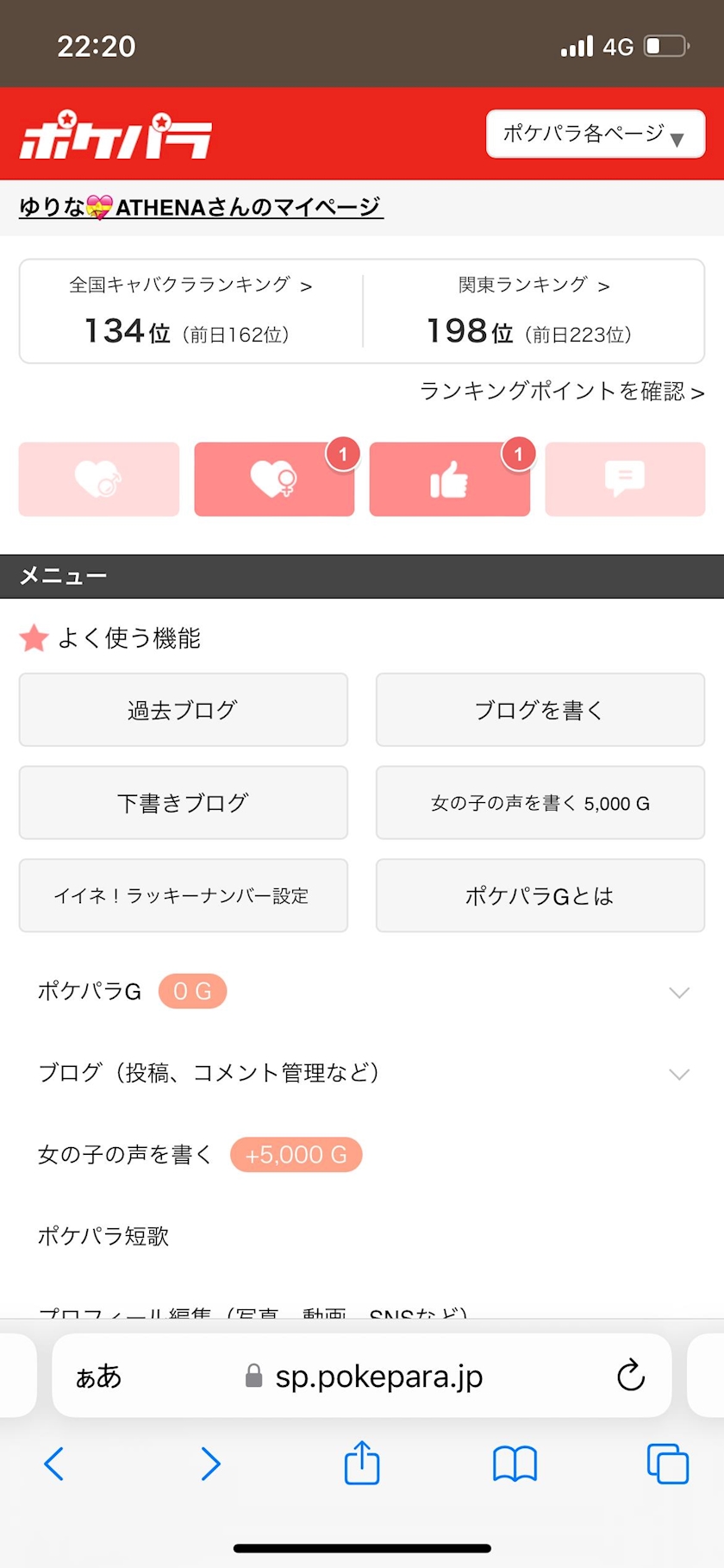Expand the ポケパラG 0 G row
This screenshot has height=1568, width=724.
pos(362,992)
